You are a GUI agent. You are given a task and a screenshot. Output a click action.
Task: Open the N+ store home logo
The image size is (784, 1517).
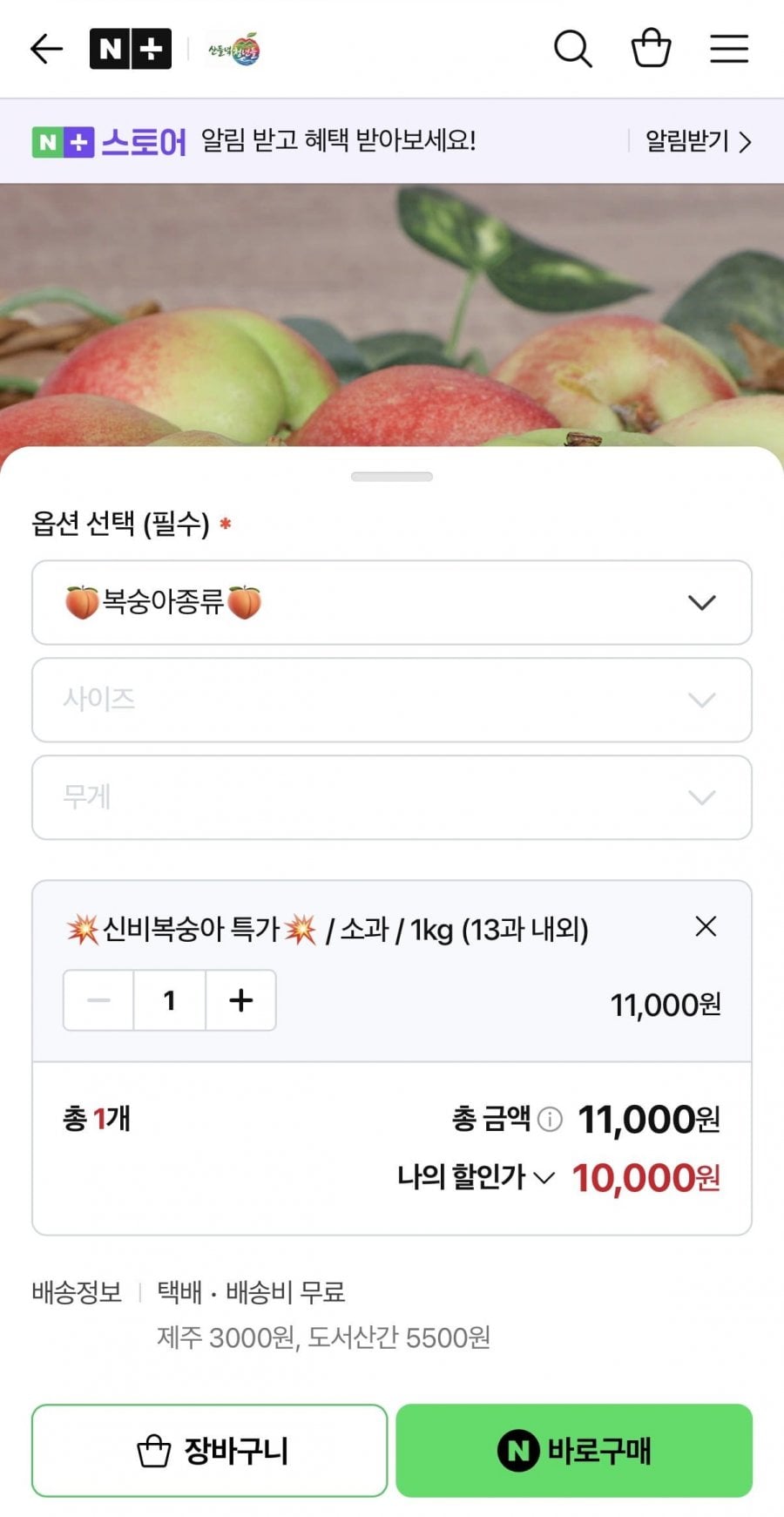click(131, 49)
